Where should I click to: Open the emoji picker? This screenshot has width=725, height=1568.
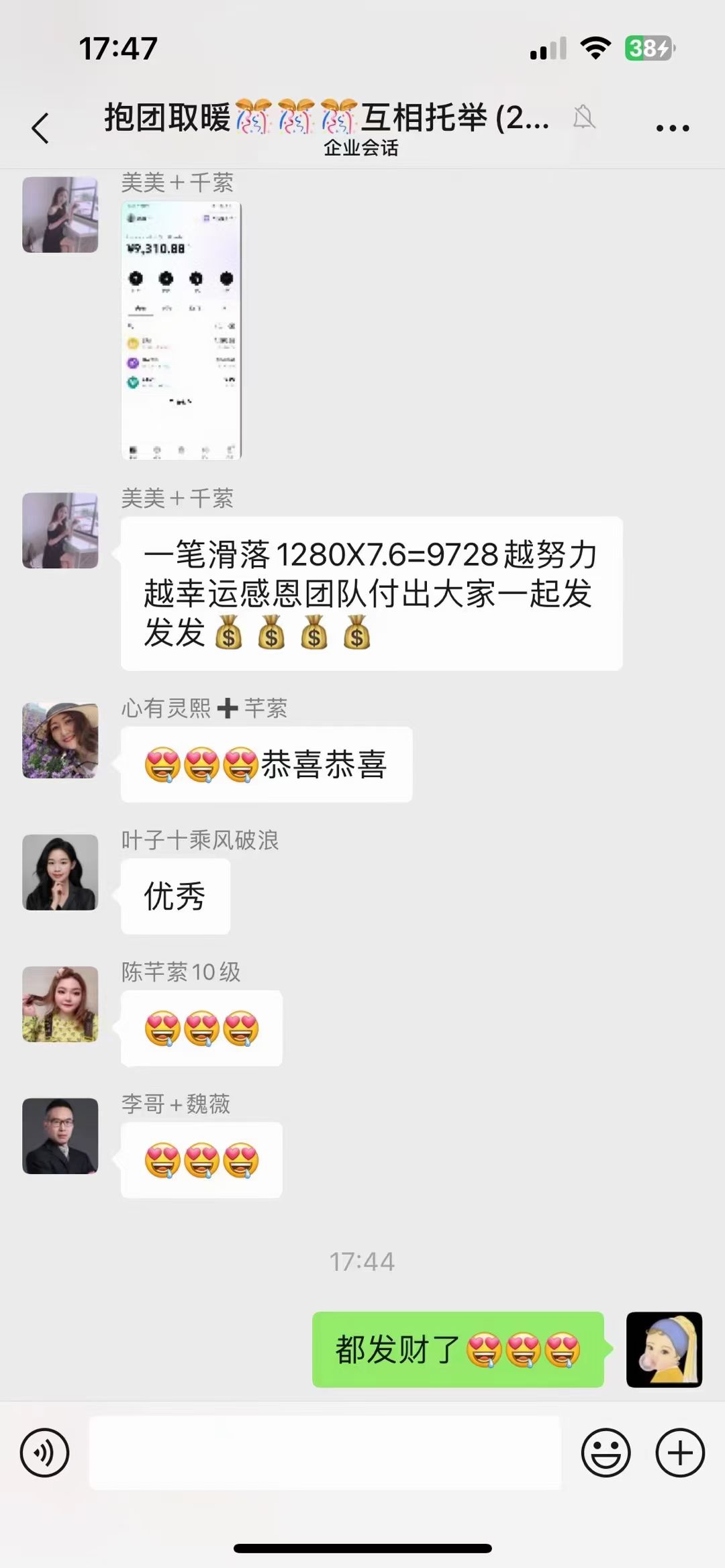pyautogui.click(x=606, y=1453)
